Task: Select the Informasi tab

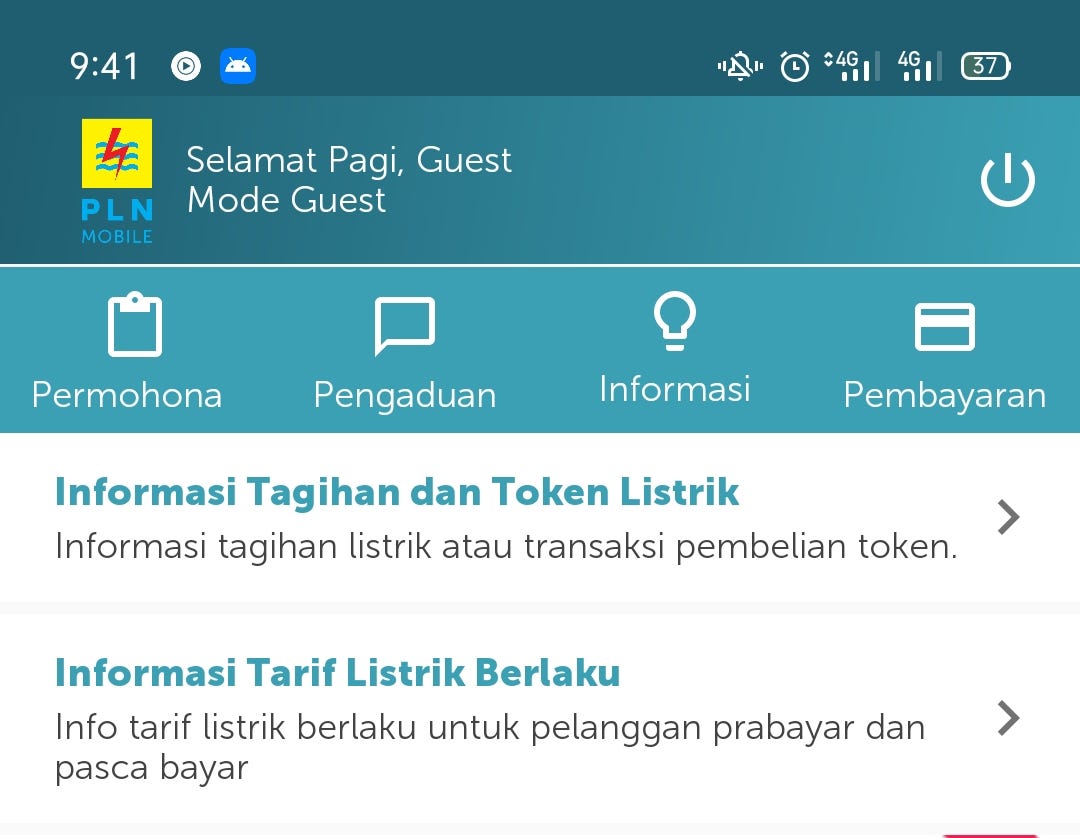Action: (x=674, y=350)
